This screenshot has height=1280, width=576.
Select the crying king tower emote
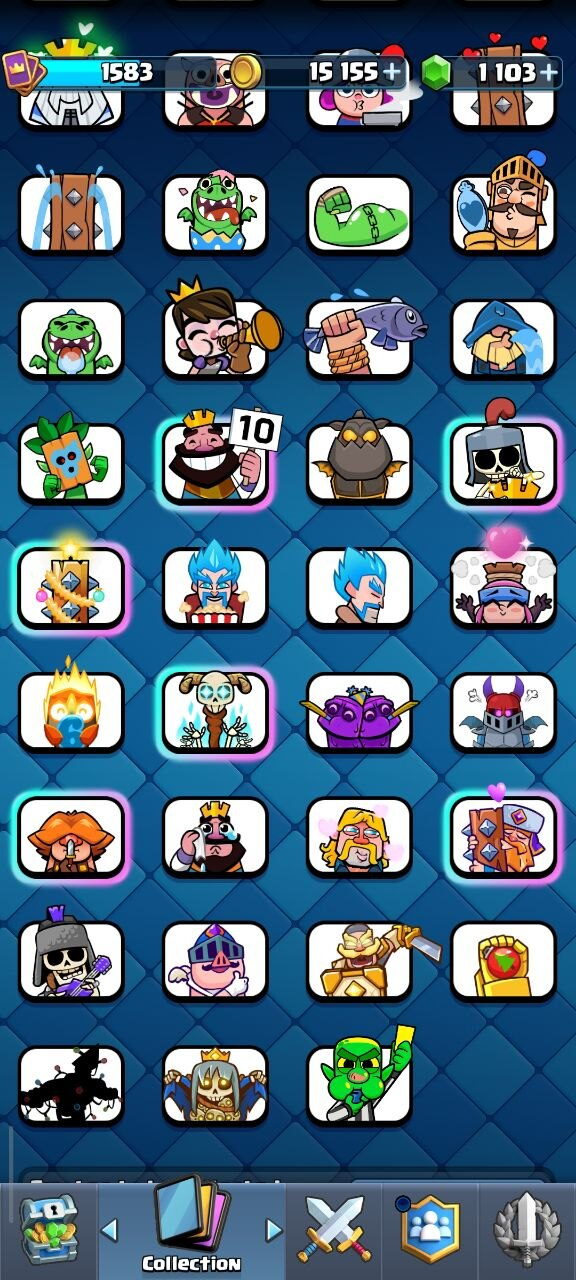pyautogui.click(x=71, y=213)
